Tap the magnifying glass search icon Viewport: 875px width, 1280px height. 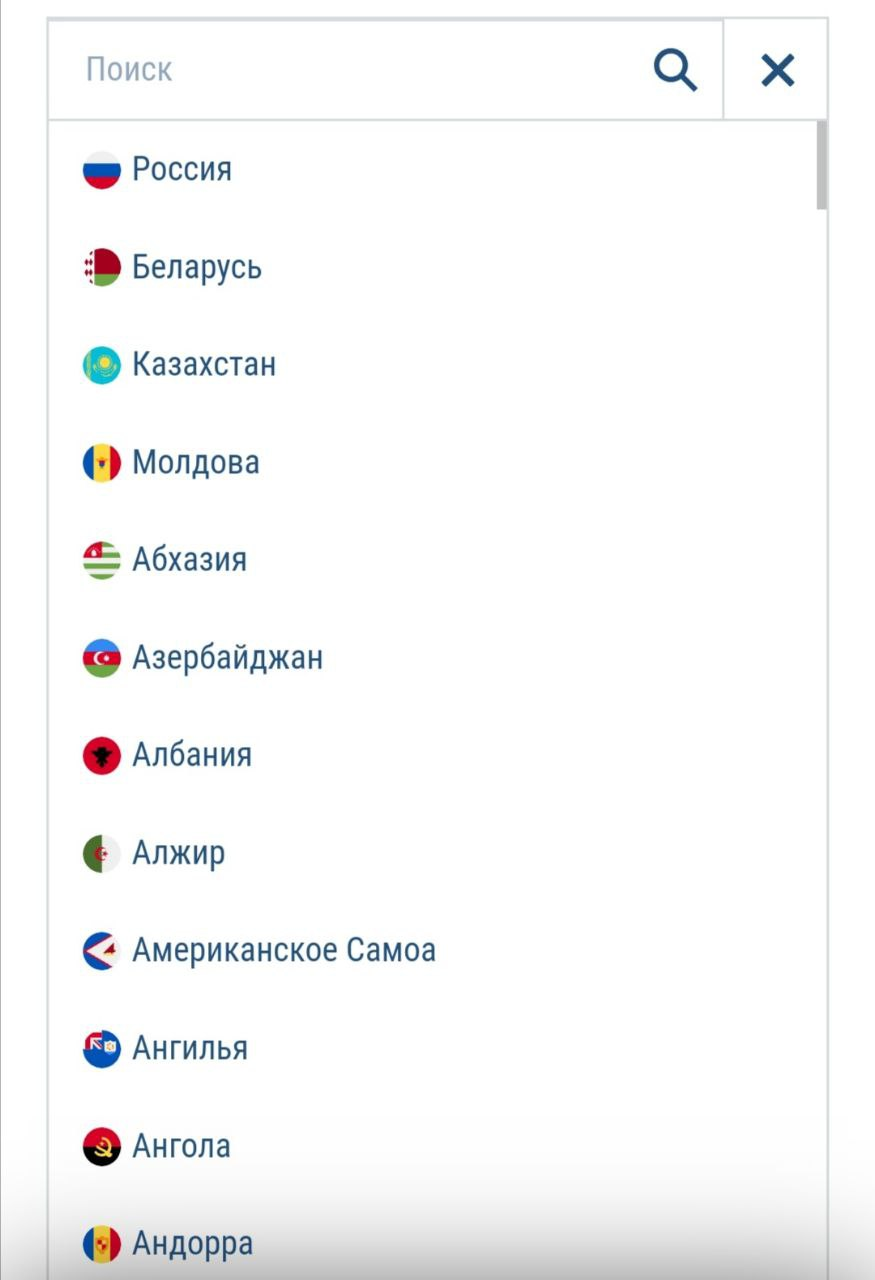(x=675, y=70)
